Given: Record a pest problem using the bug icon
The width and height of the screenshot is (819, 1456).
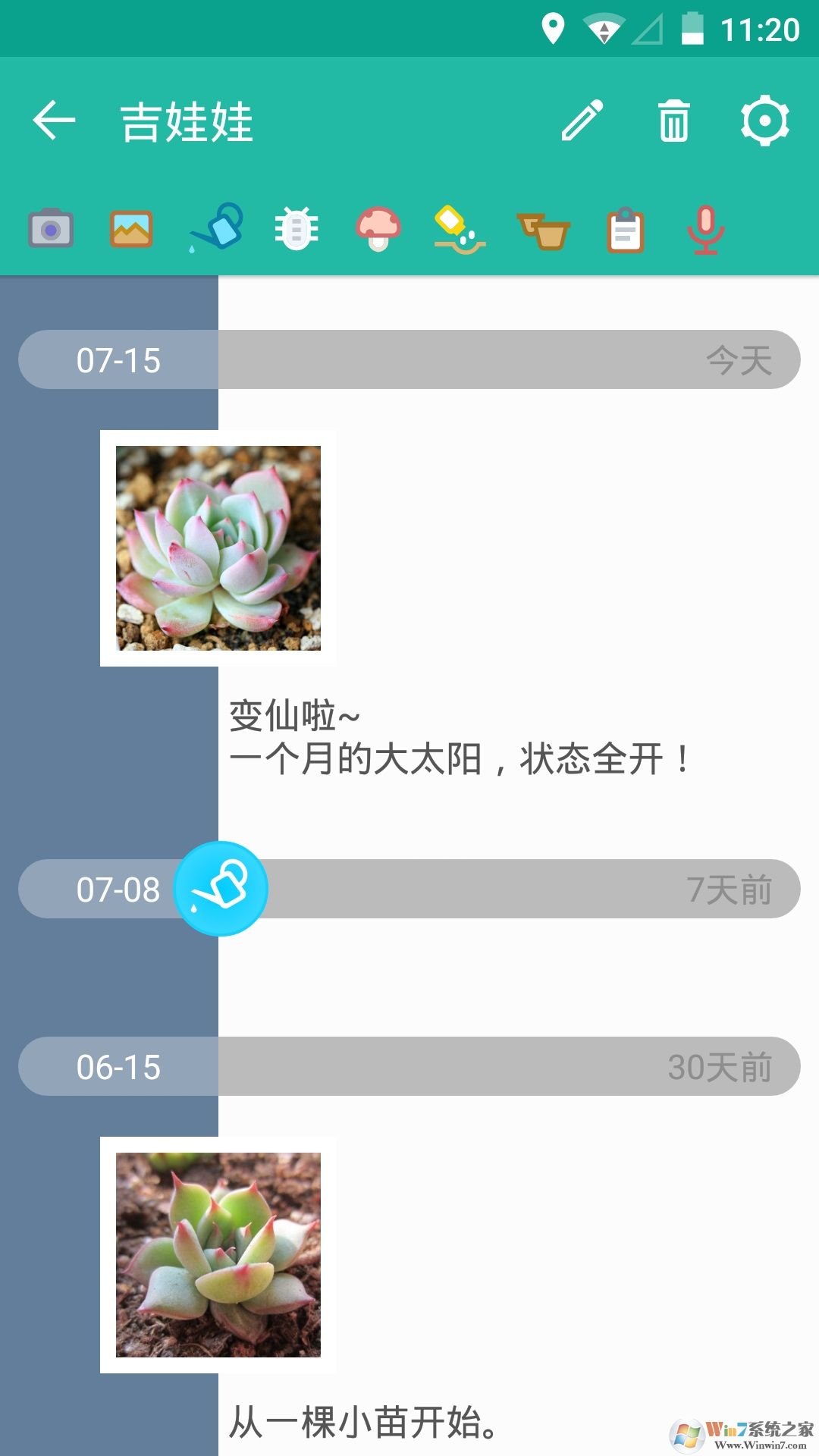Looking at the screenshot, I should click(297, 230).
